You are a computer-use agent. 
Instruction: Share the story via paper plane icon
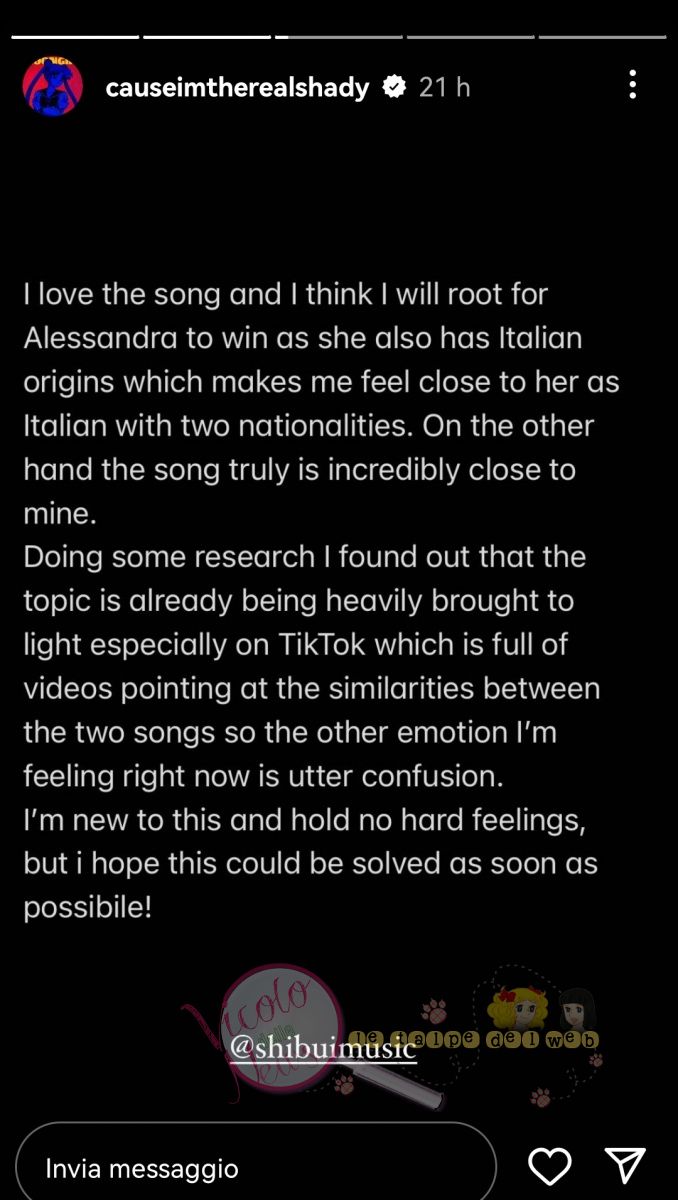pos(625,1165)
